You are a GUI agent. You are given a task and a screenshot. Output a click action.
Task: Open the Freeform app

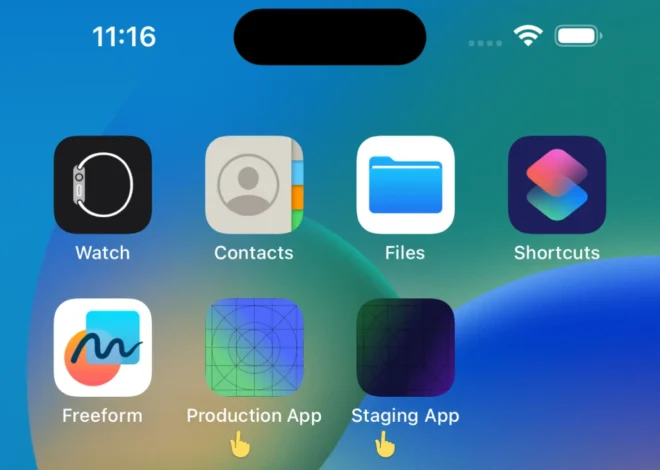coord(102,347)
